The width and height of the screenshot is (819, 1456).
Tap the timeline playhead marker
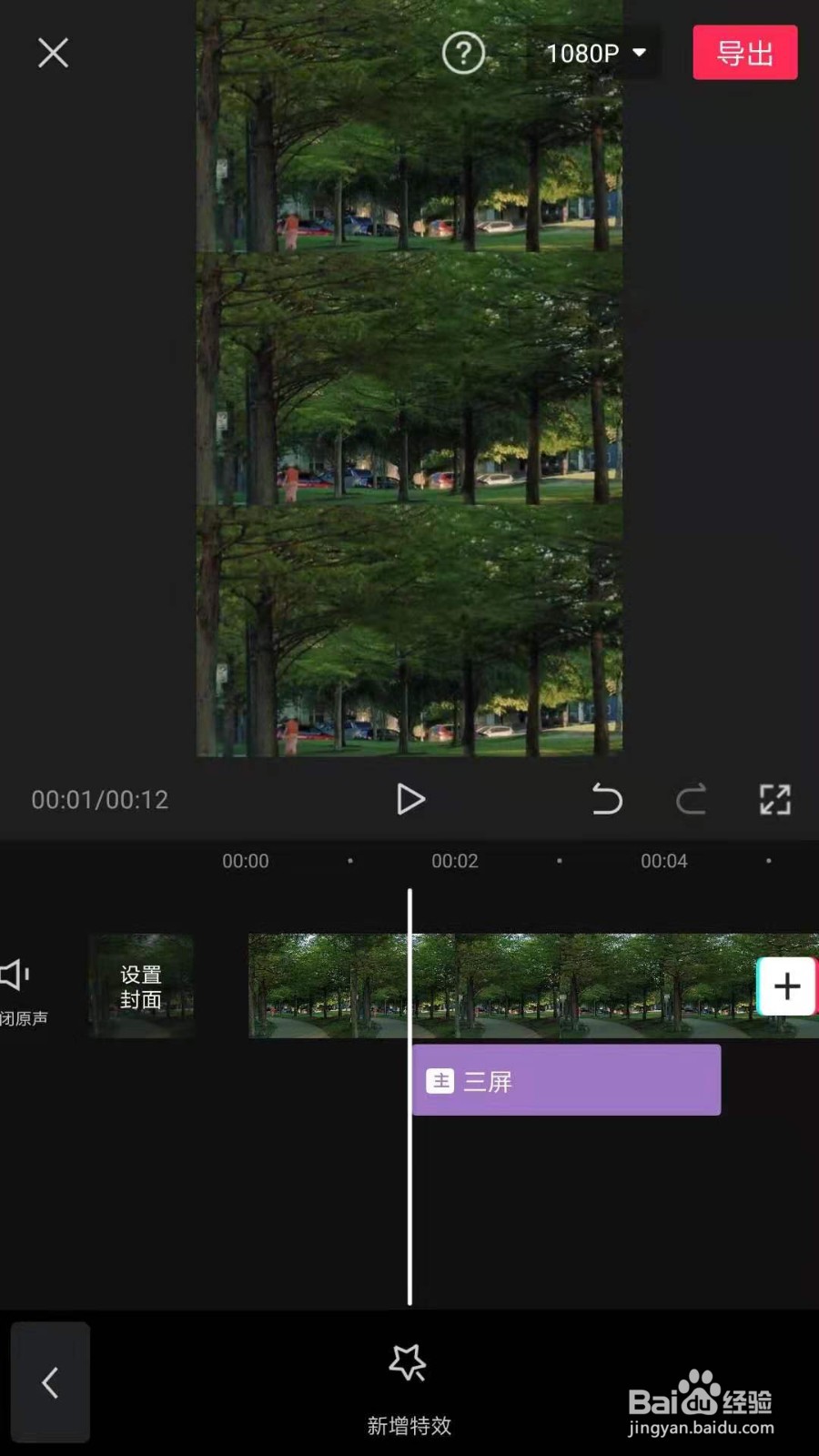point(411,1092)
